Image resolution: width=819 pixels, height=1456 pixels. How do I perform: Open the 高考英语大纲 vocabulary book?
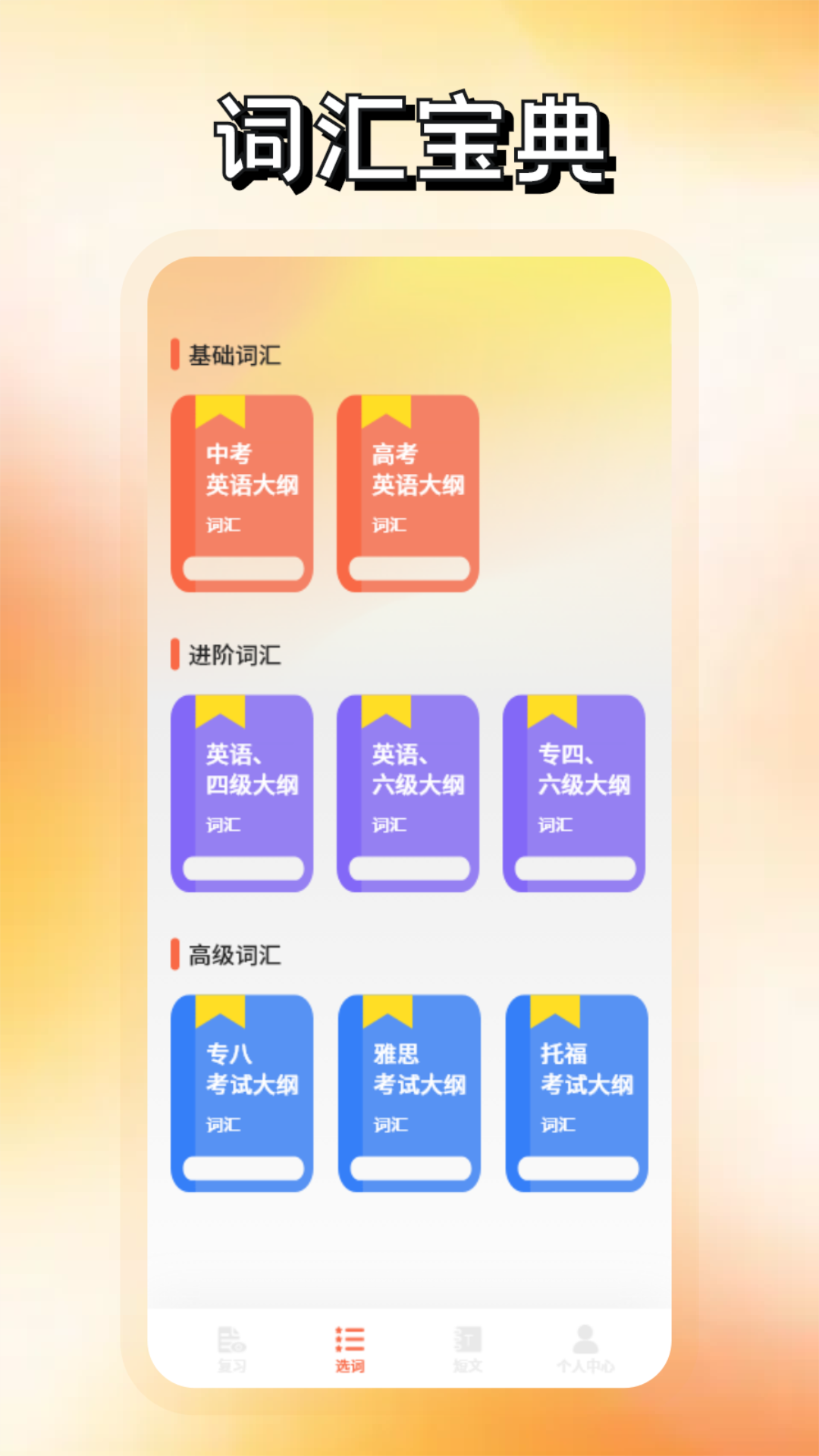(409, 493)
